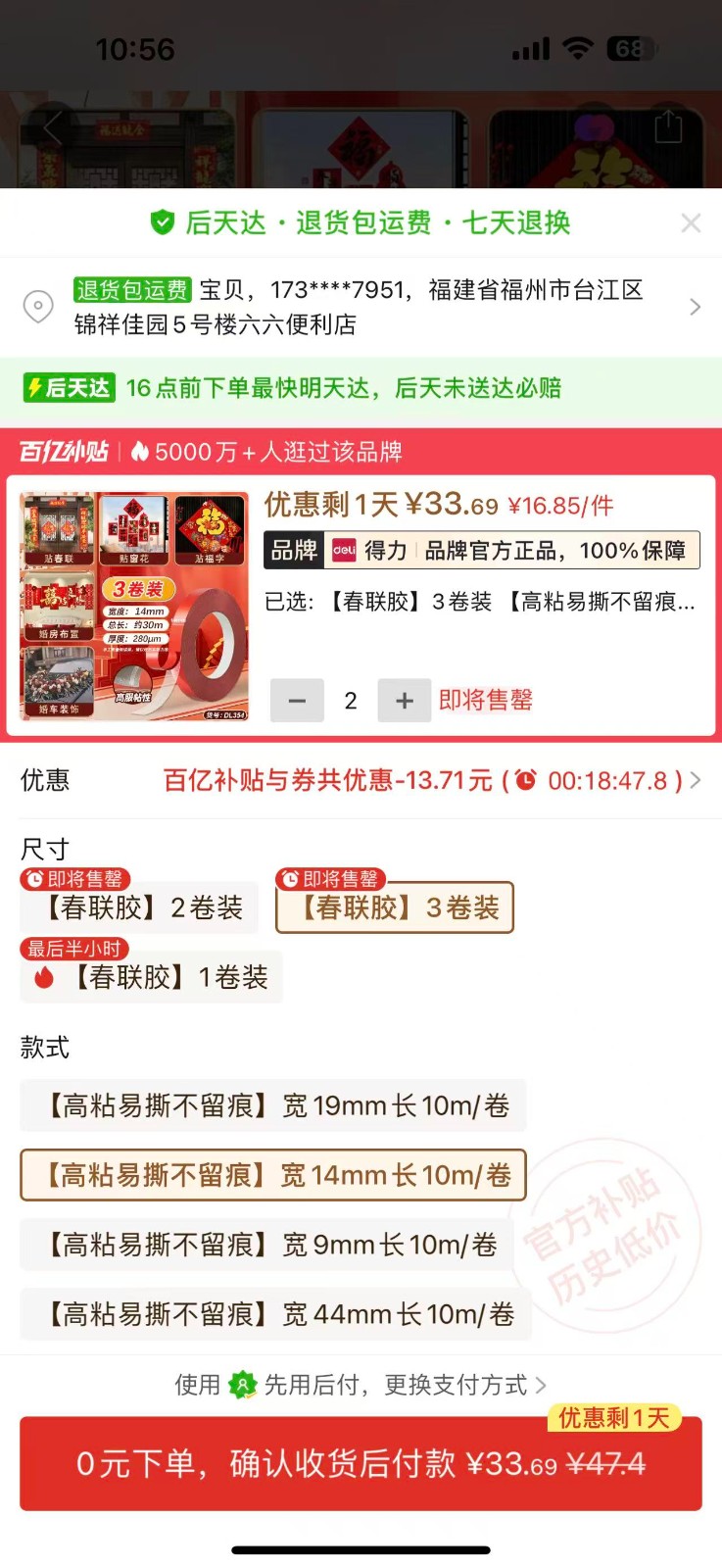Select the 【春联胶】1卷装 size
Viewport: 722px width, 1568px height.
tap(152, 977)
